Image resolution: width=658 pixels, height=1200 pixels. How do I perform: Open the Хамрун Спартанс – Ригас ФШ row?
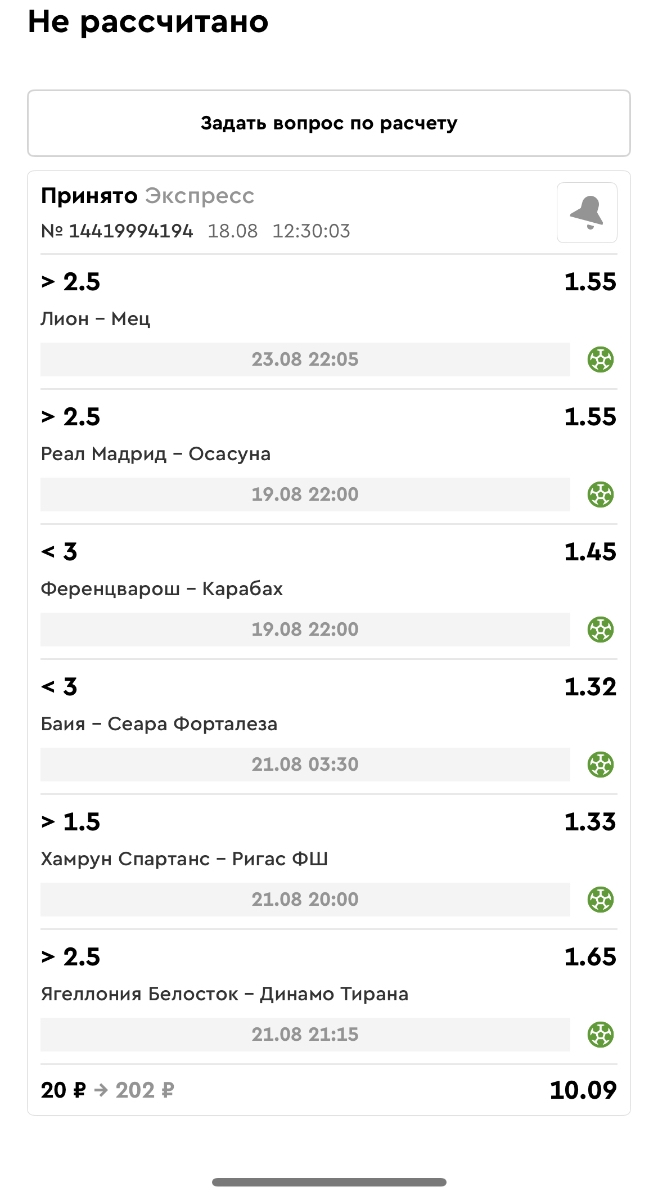328,860
